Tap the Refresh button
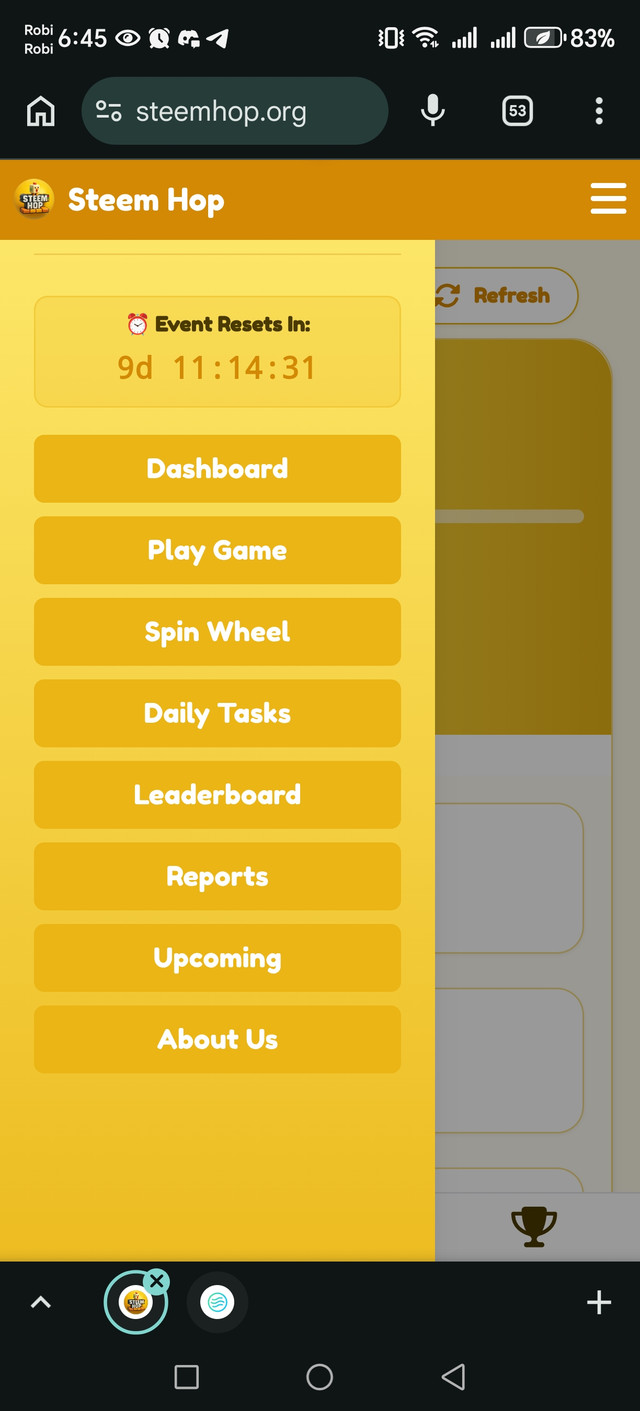The image size is (640, 1411). tap(507, 296)
